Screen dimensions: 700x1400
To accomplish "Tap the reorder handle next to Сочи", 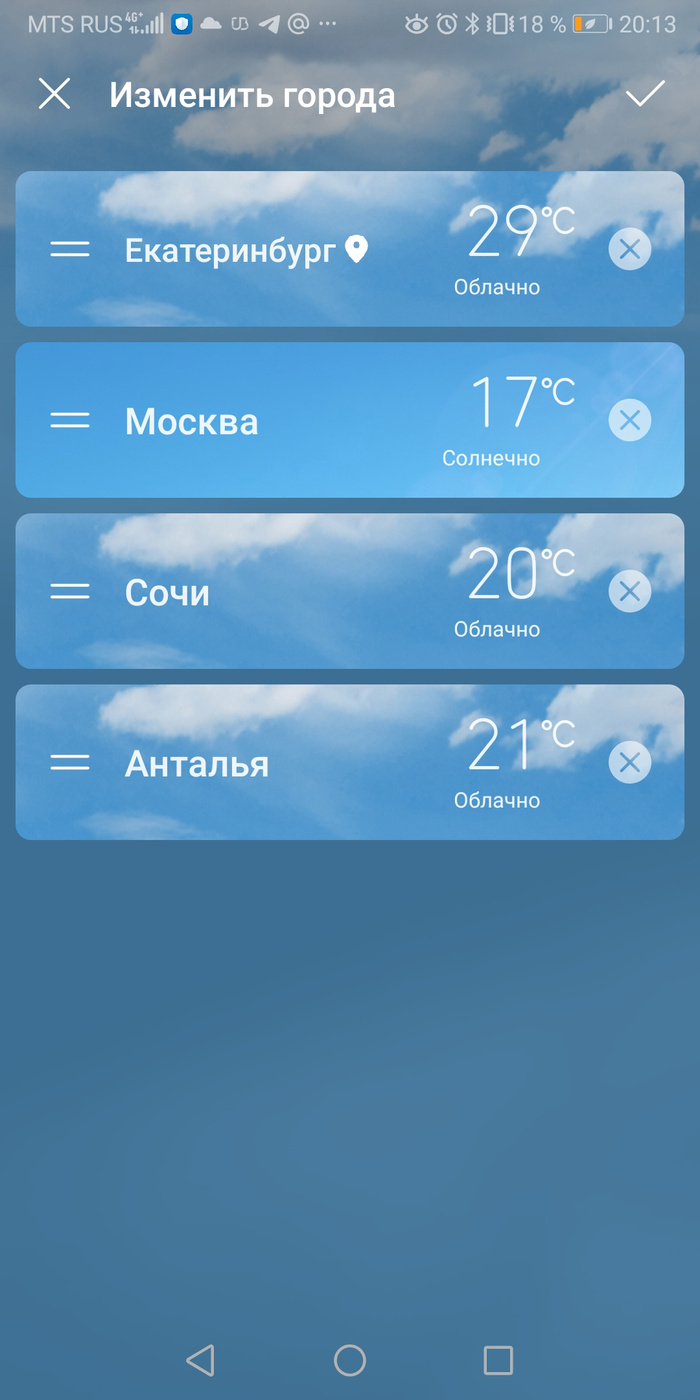I will tap(70, 591).
